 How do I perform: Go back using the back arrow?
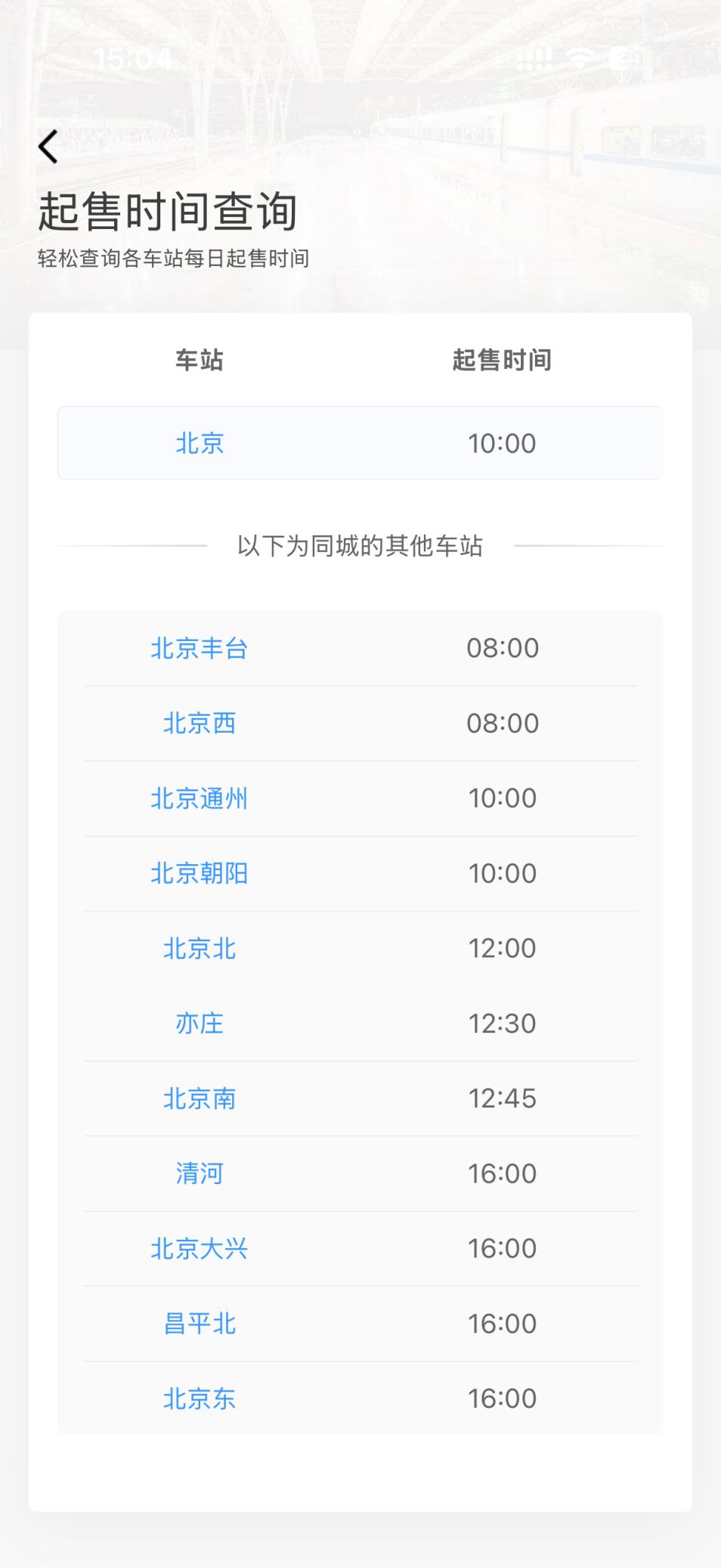tap(48, 147)
